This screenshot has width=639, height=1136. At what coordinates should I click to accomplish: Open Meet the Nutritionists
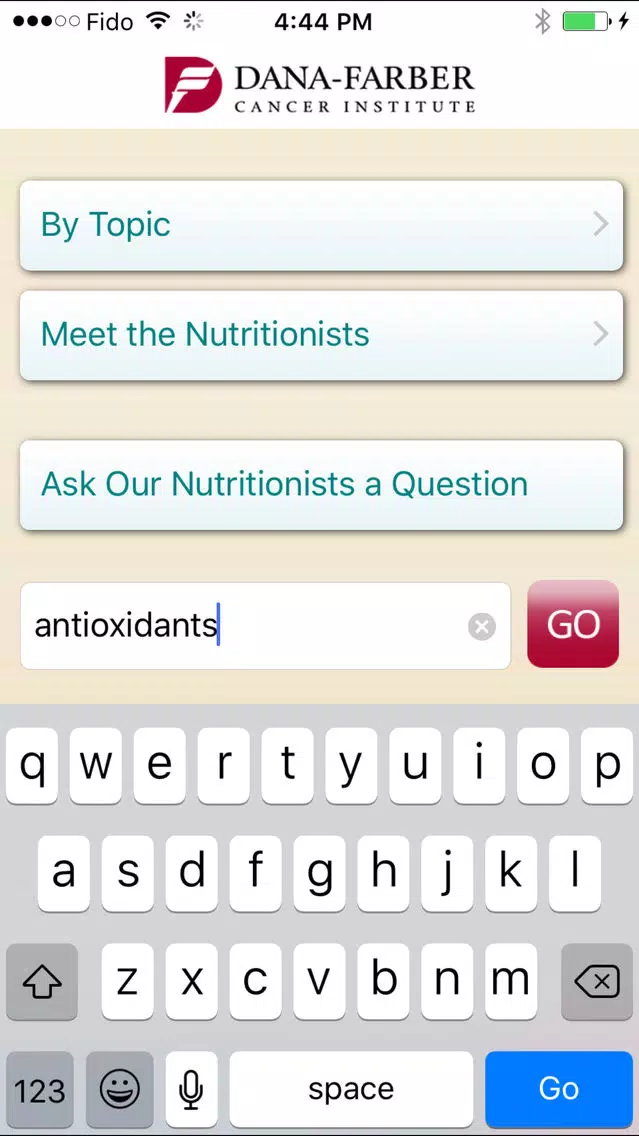click(x=321, y=335)
